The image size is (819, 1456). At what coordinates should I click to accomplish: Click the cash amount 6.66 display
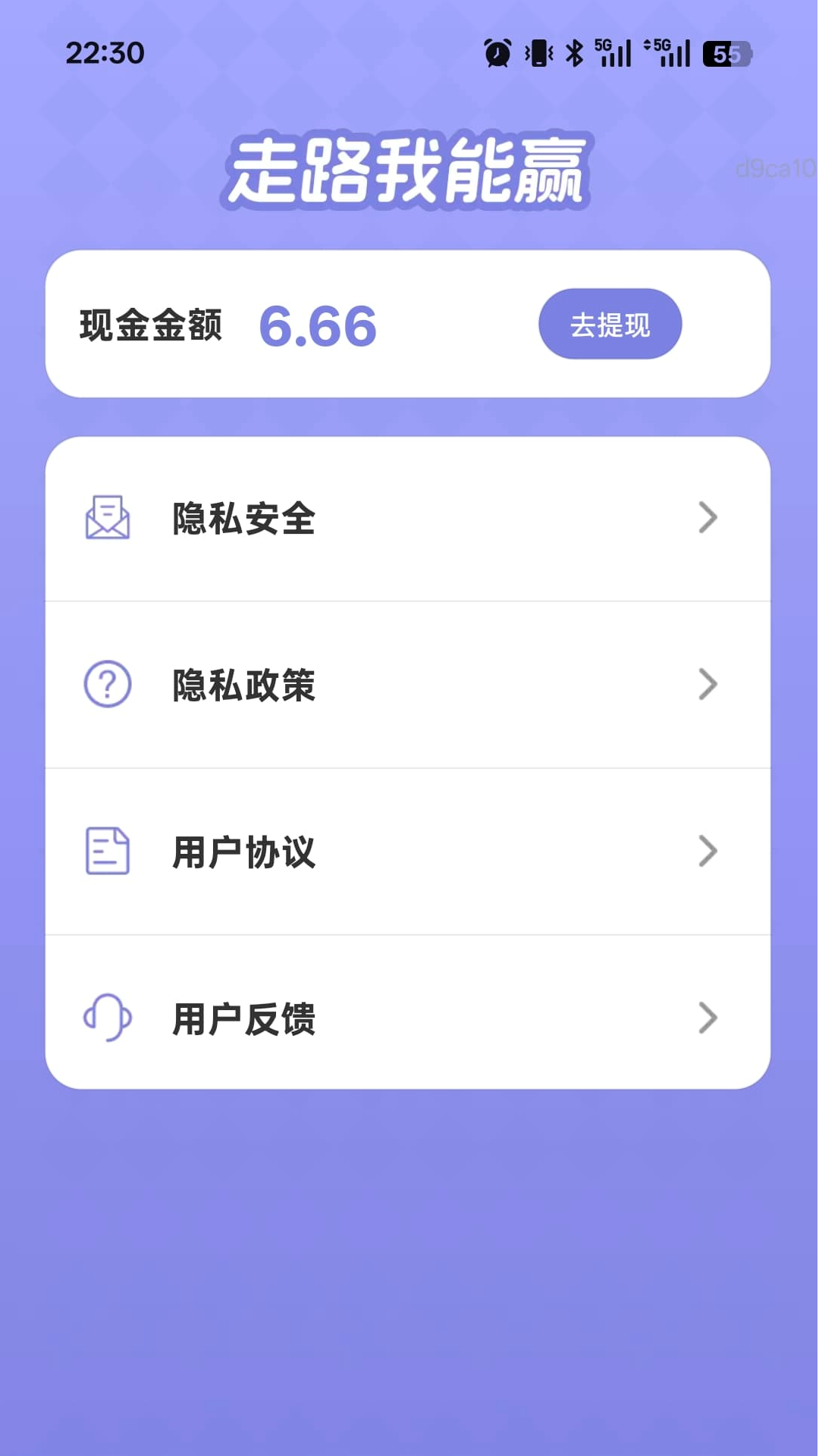[x=317, y=325]
